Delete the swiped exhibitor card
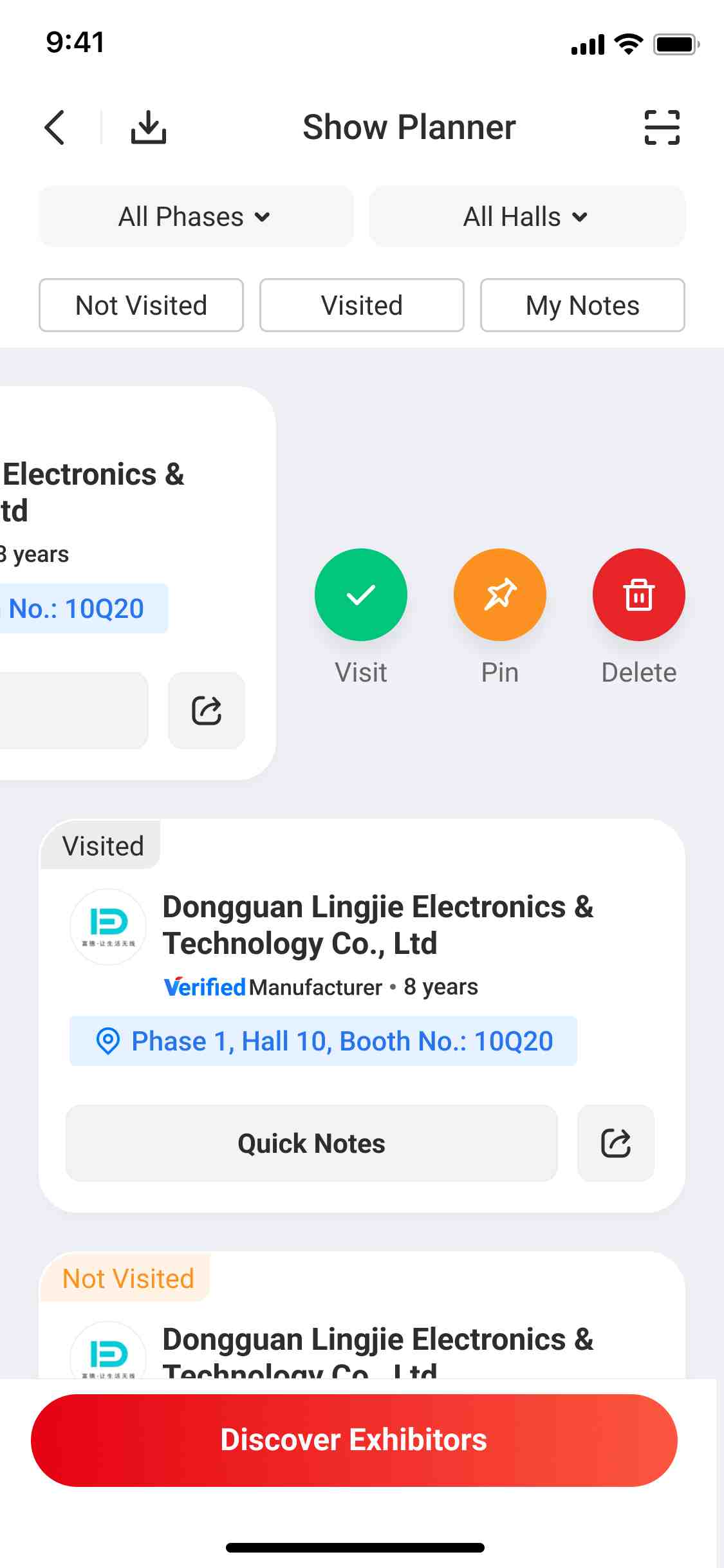The height and width of the screenshot is (1568, 724). click(x=638, y=595)
